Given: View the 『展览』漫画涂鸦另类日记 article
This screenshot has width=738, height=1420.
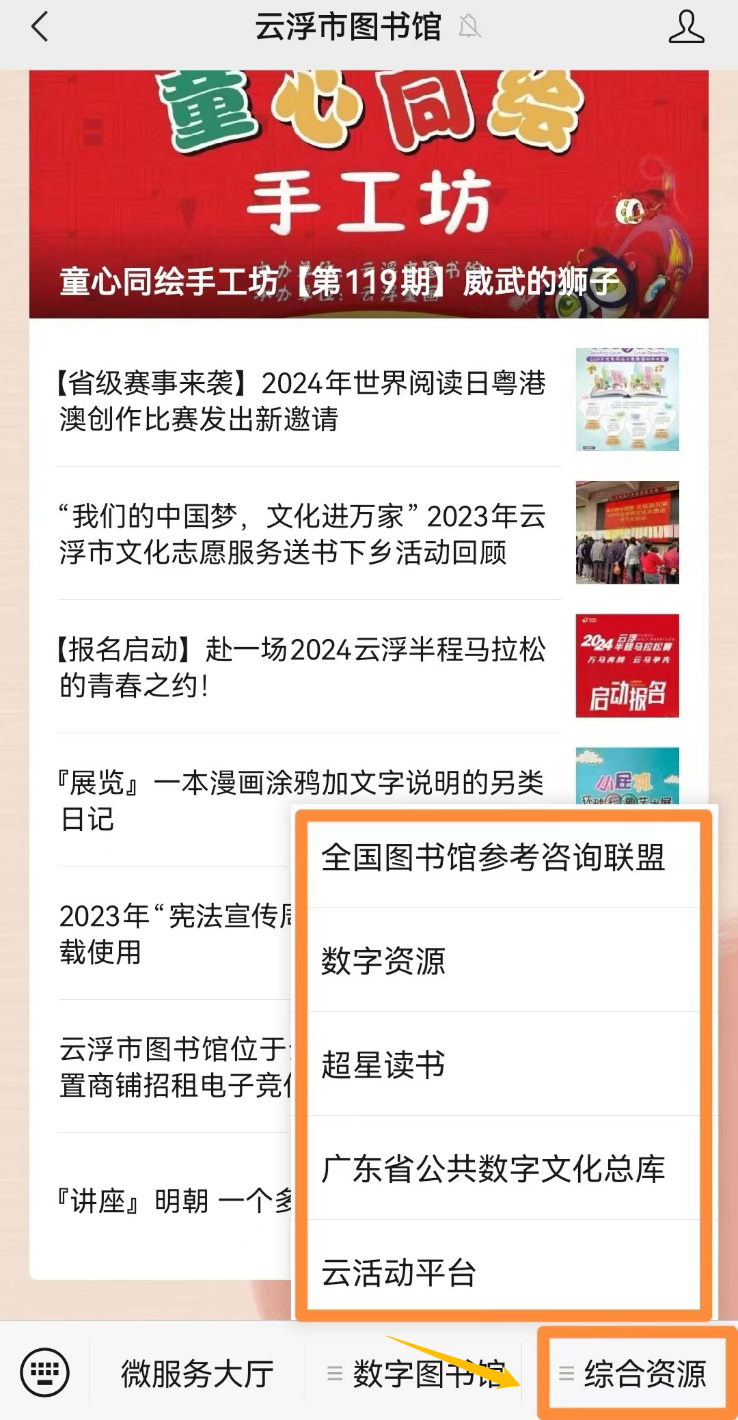Looking at the screenshot, I should point(170,800).
